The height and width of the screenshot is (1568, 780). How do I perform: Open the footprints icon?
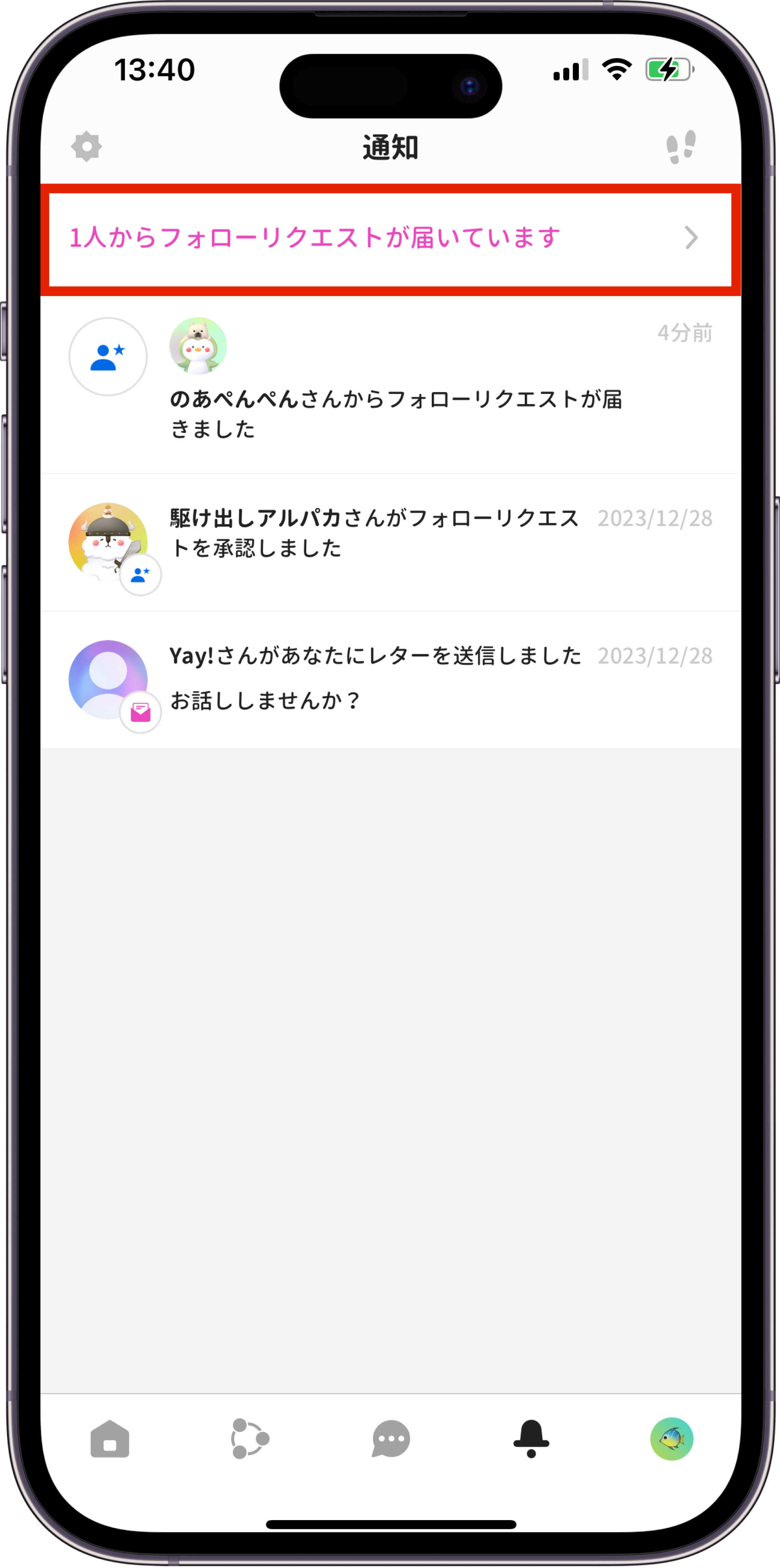pos(681,147)
